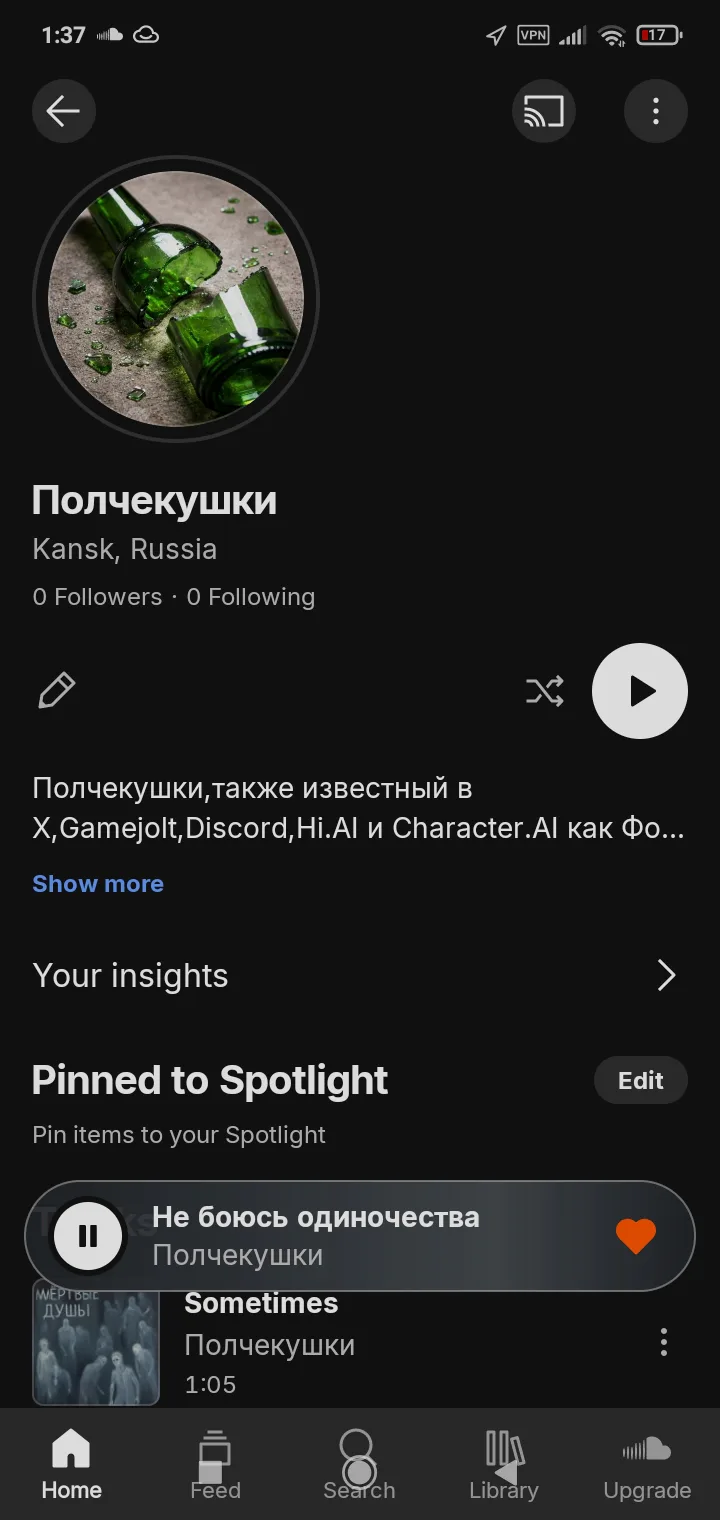Open the cast to device icon

(x=544, y=111)
